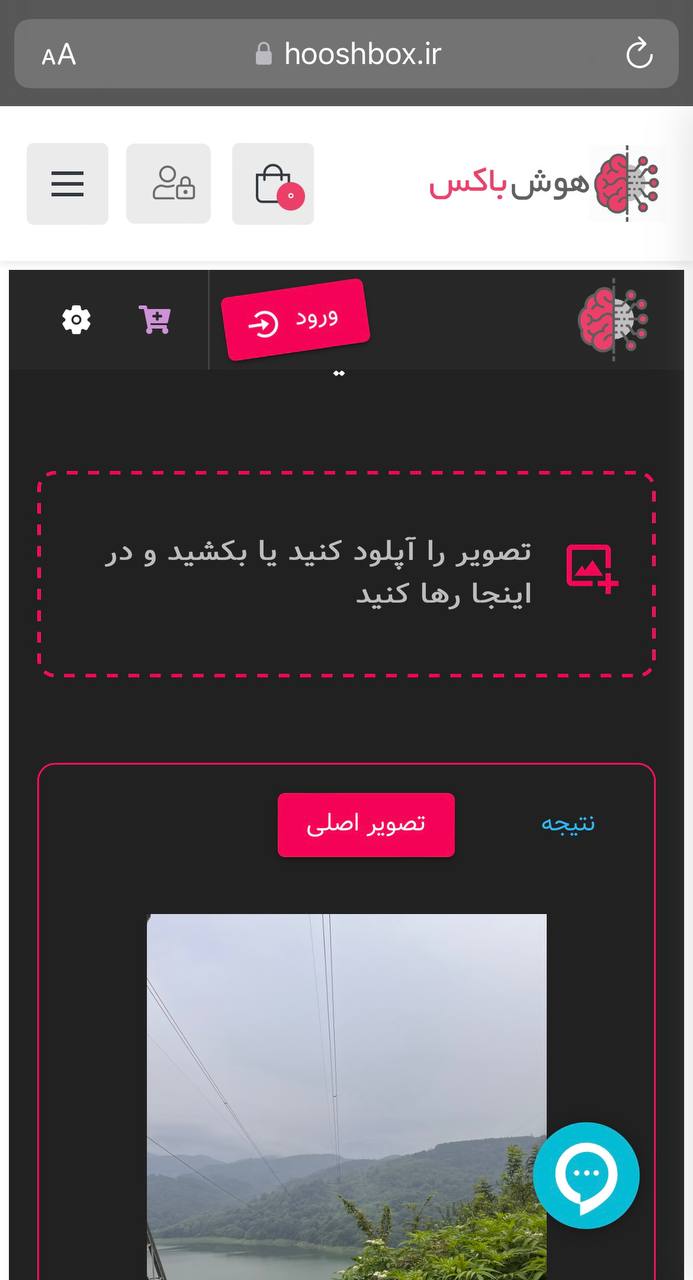This screenshot has width=693, height=1280.
Task: Open the live chat support bubble
Action: (x=586, y=1175)
